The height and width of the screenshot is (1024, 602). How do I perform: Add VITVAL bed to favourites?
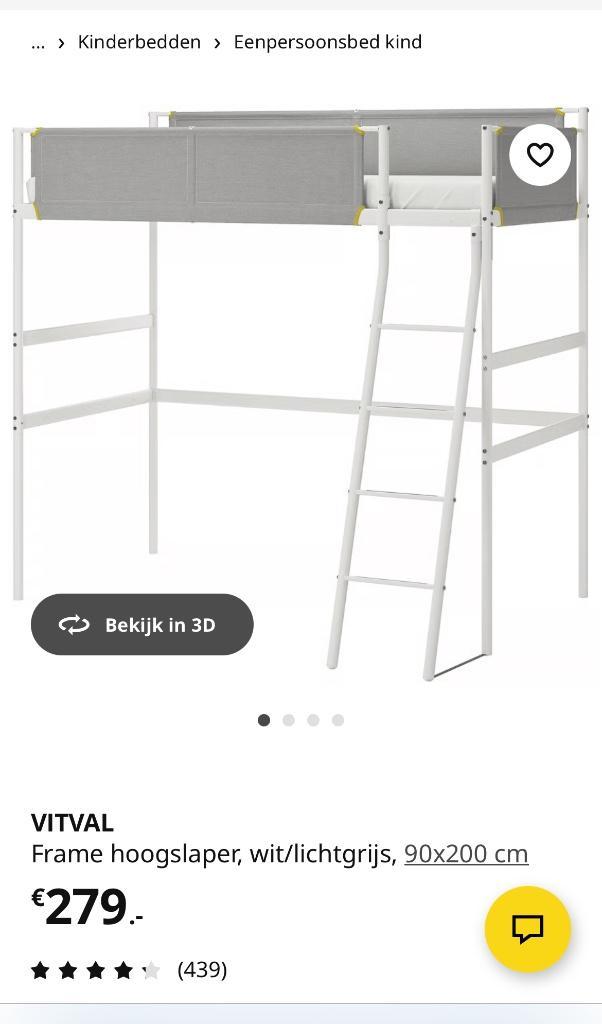click(540, 155)
